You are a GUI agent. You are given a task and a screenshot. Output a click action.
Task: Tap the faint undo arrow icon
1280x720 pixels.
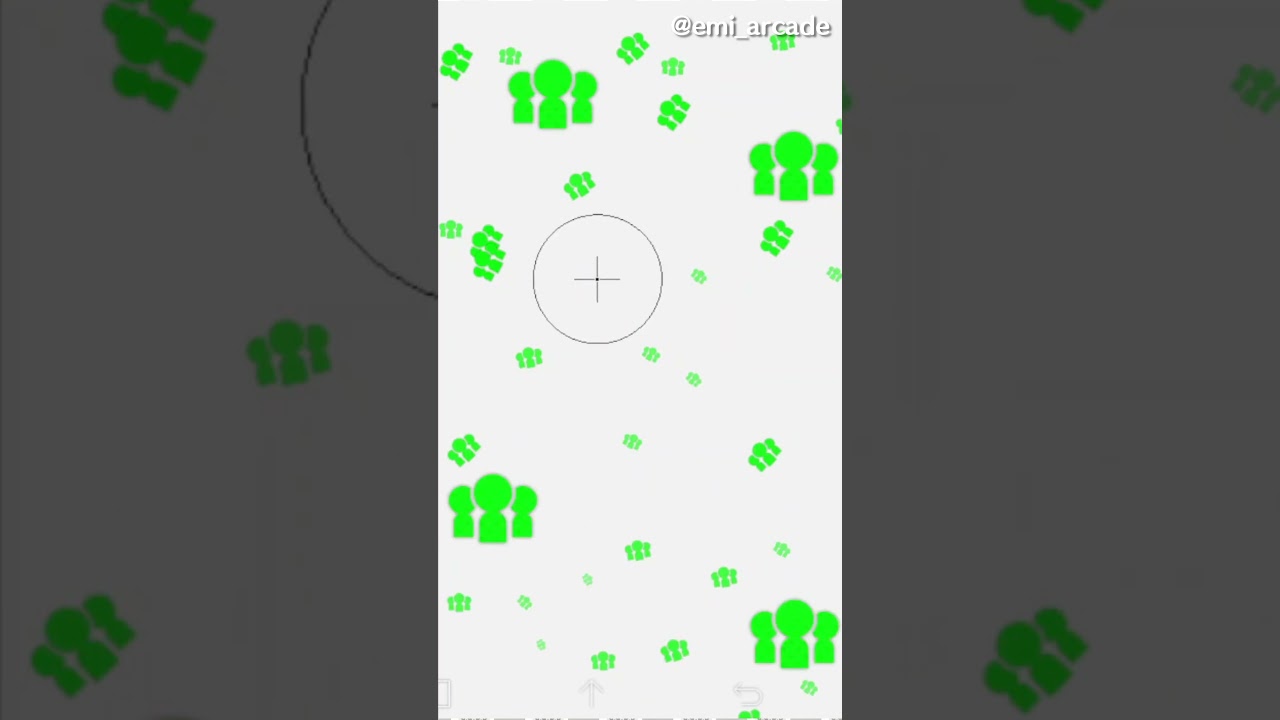tap(747, 693)
